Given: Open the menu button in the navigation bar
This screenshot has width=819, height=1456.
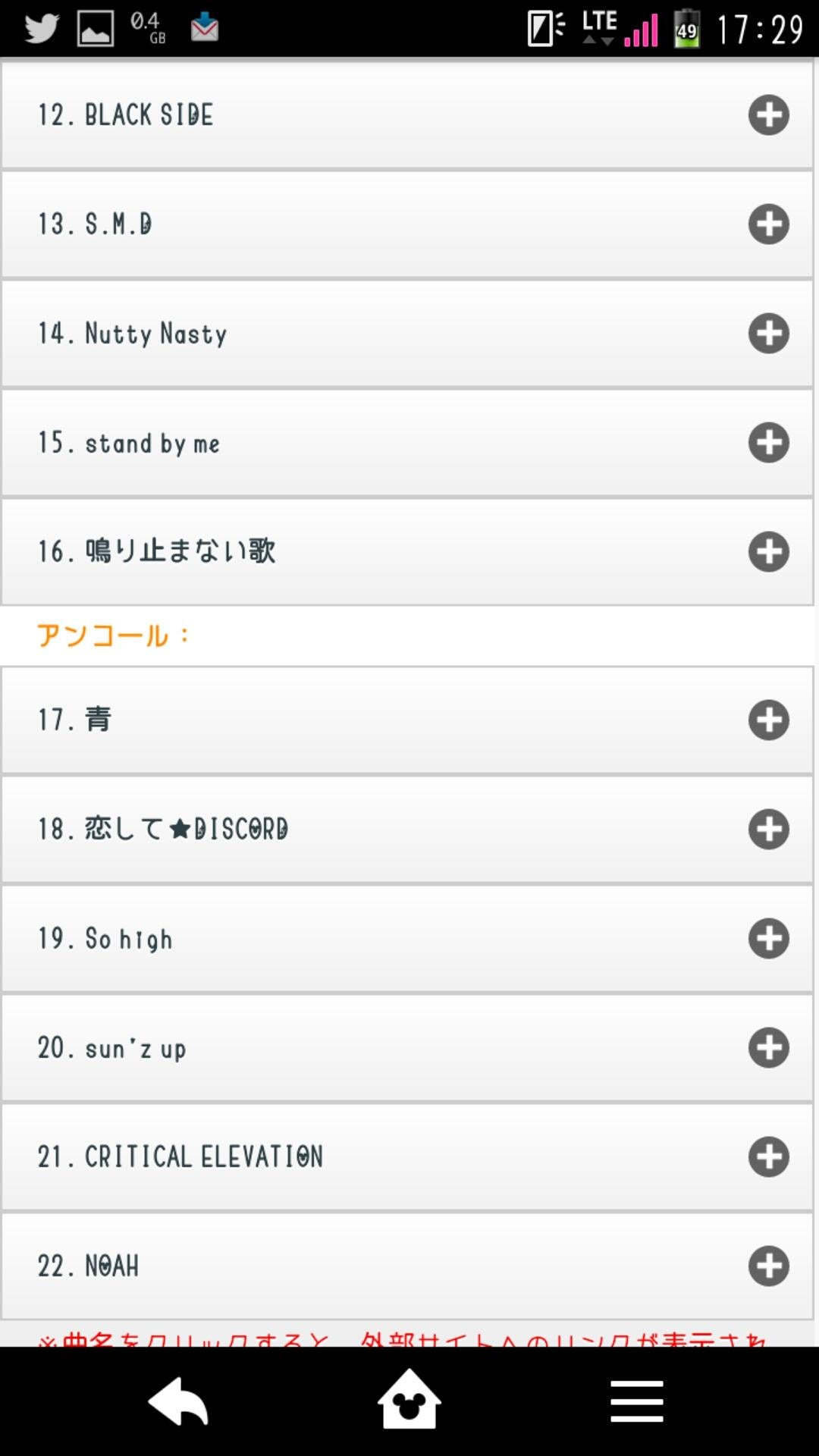Looking at the screenshot, I should (x=637, y=1401).
